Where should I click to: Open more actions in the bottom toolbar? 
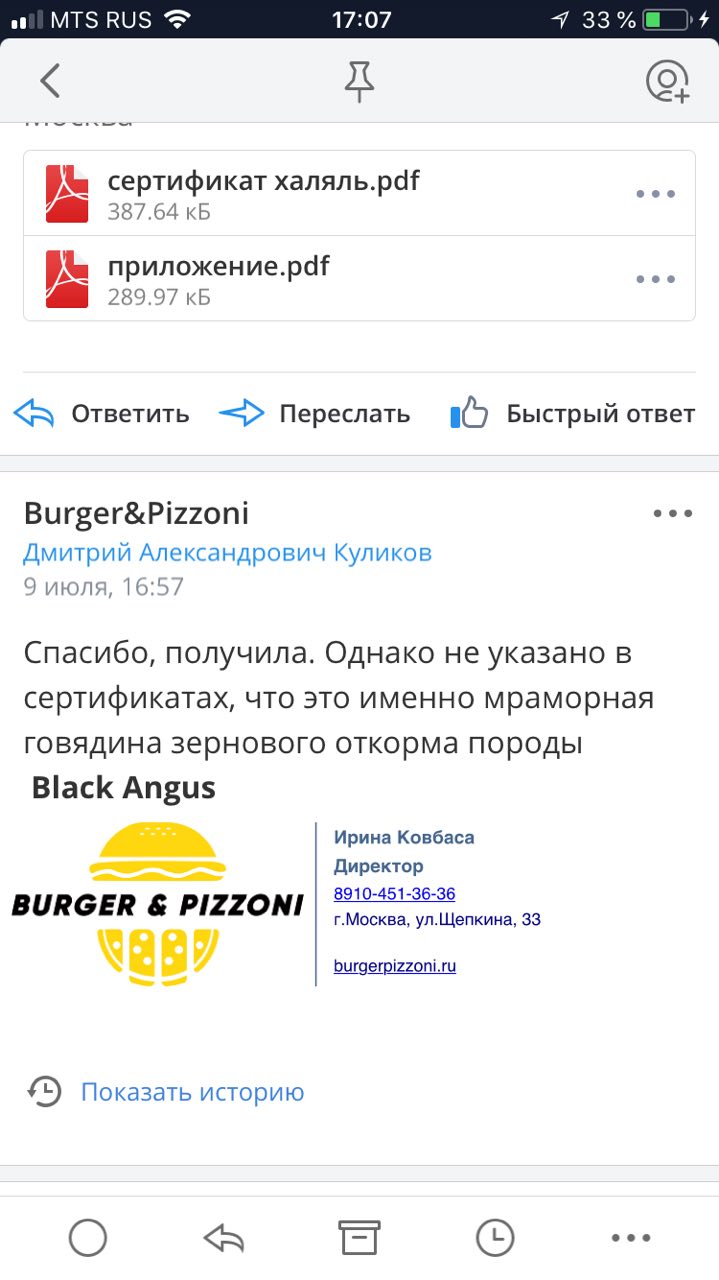coord(630,1238)
